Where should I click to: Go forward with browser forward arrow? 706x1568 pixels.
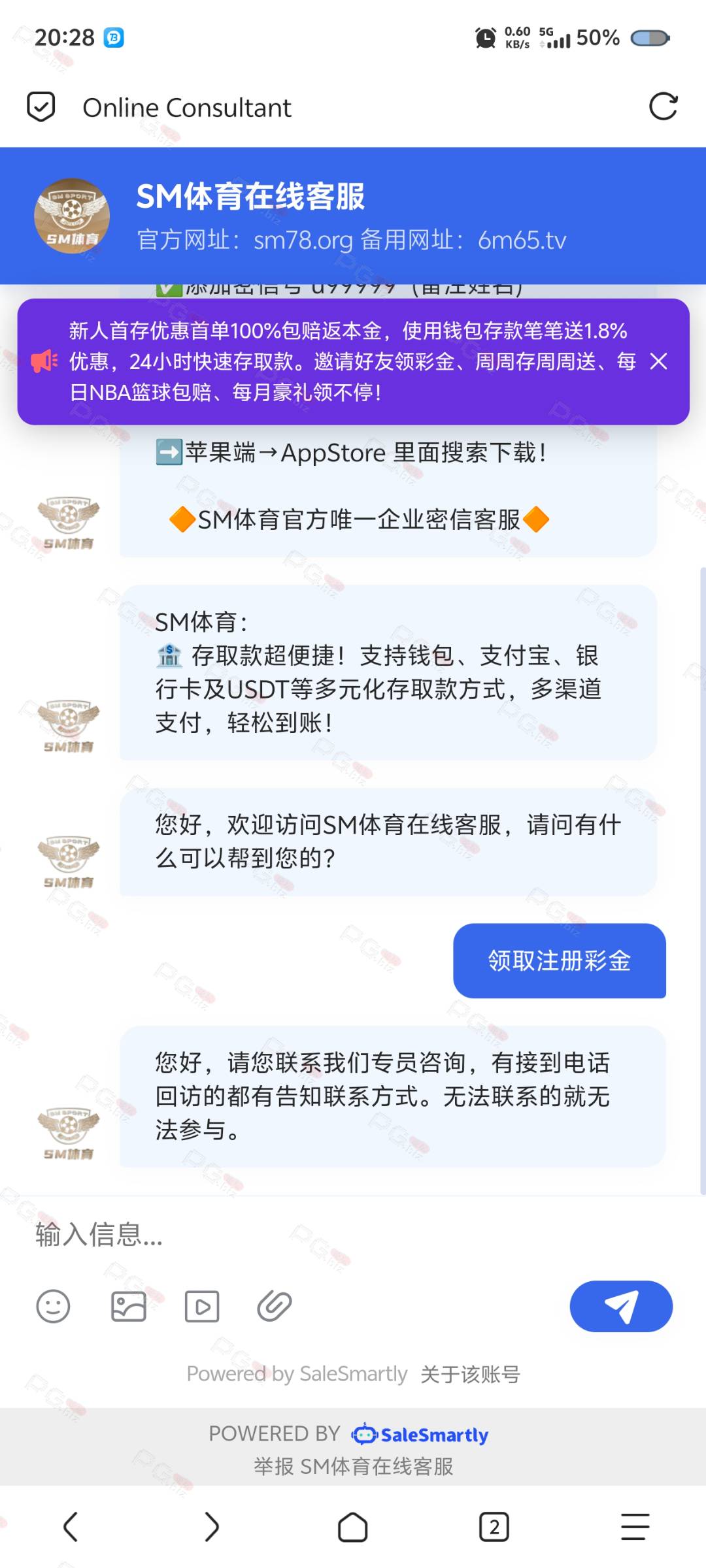click(212, 1527)
